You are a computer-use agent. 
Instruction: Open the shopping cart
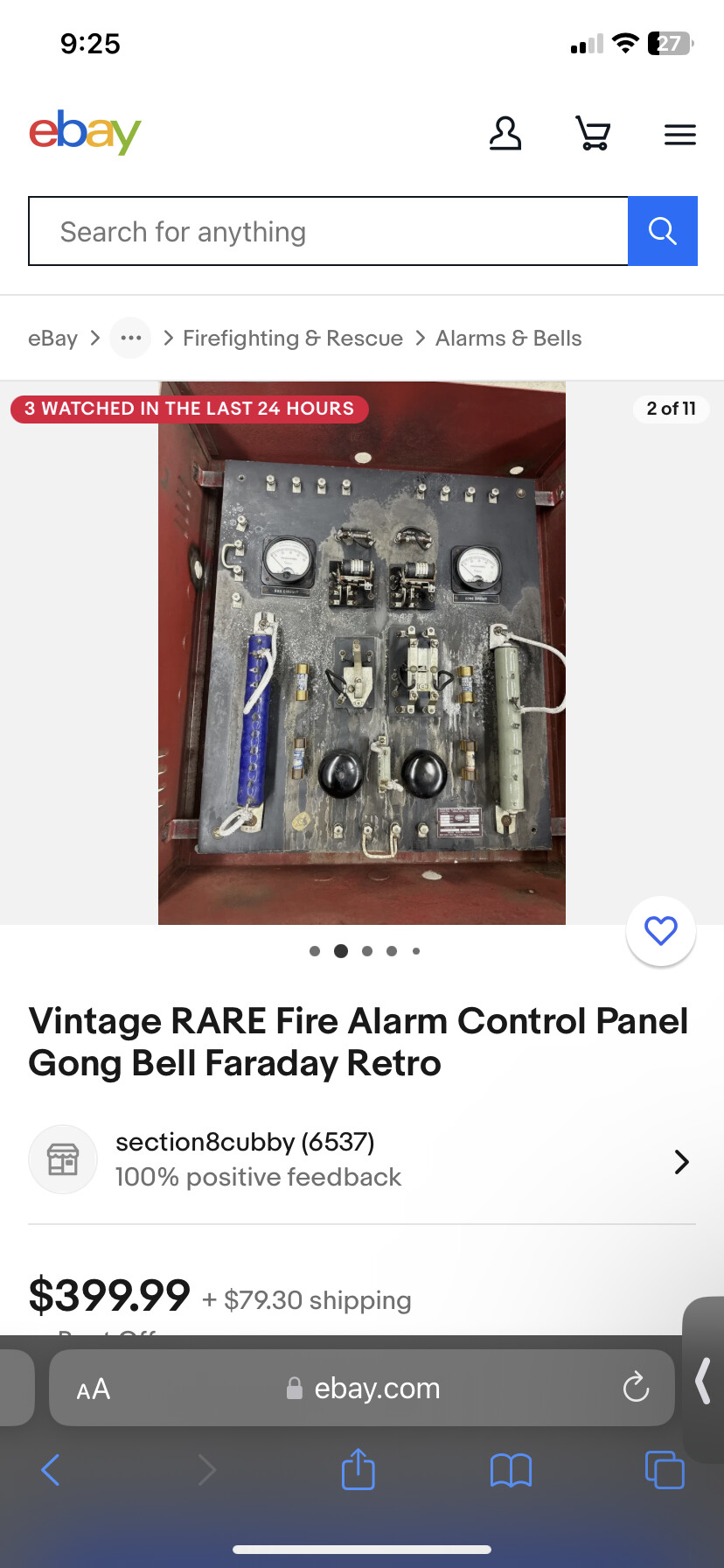tap(593, 134)
